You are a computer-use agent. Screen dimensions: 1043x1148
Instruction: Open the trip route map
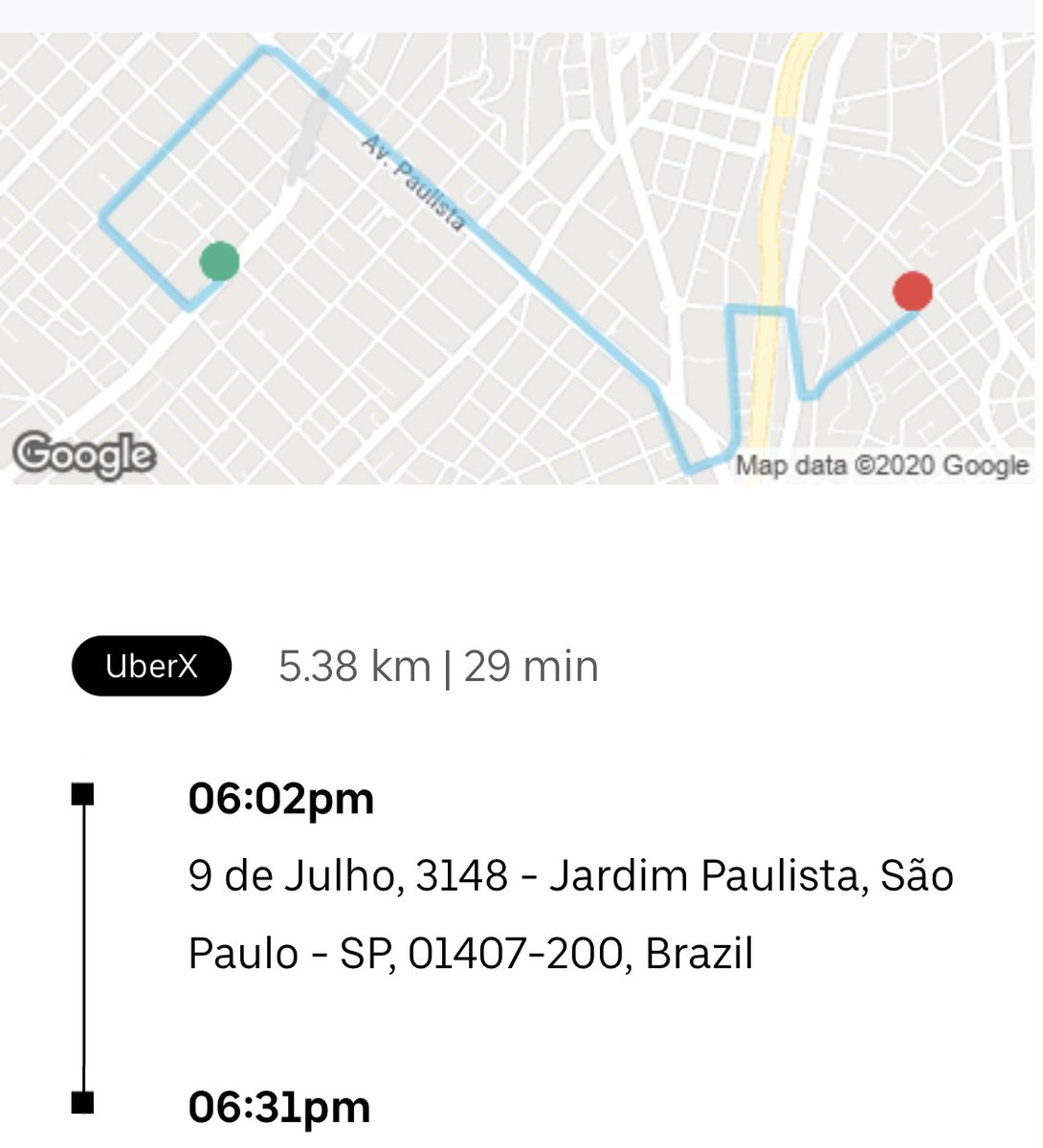521,258
